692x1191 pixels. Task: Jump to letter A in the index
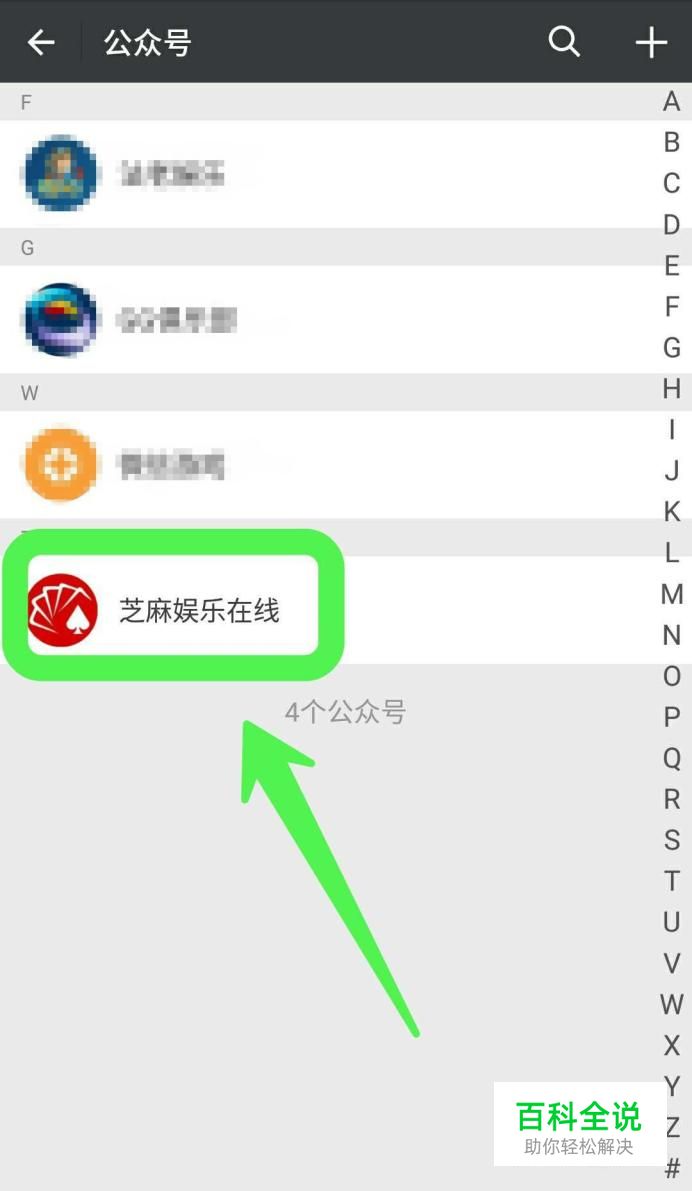672,101
